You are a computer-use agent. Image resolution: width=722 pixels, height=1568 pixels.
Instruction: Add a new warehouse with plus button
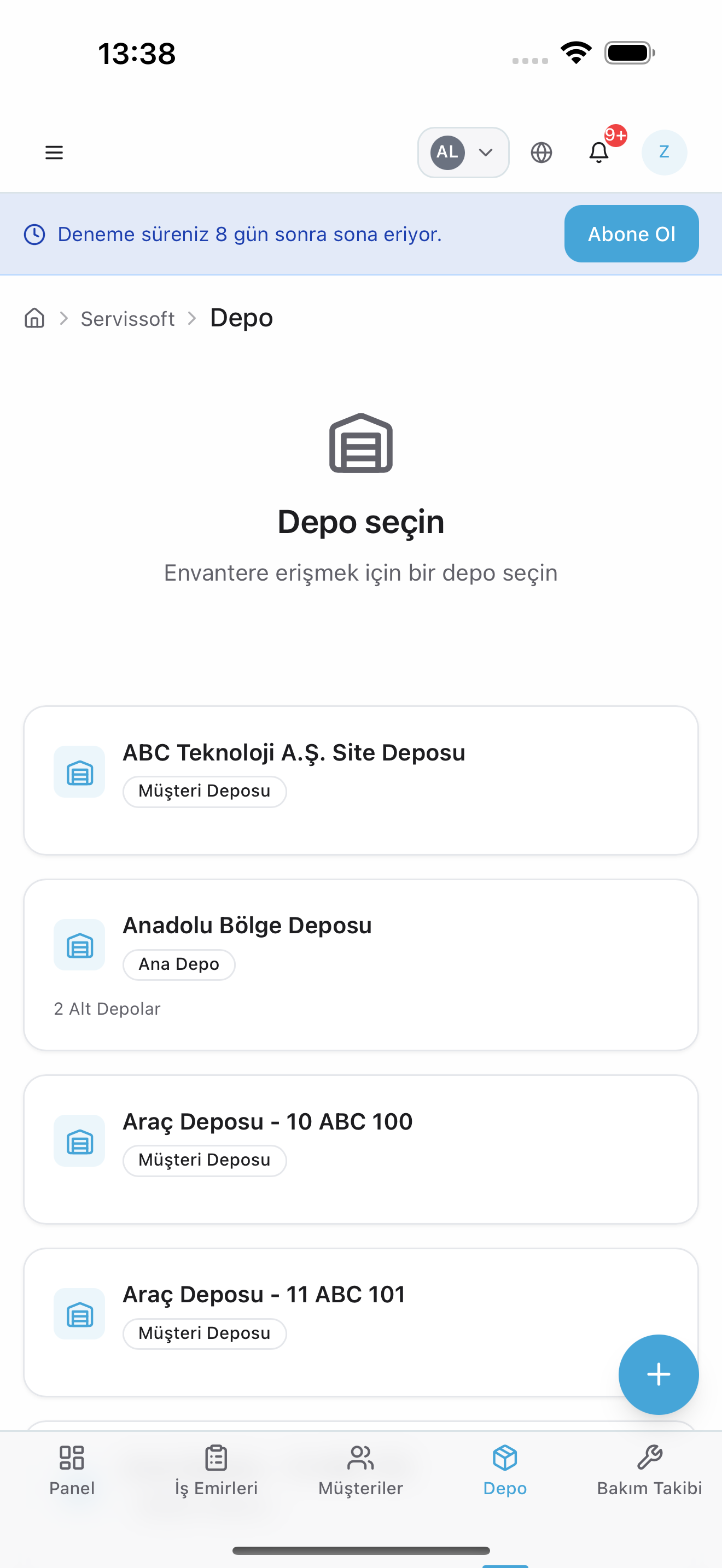click(658, 1374)
